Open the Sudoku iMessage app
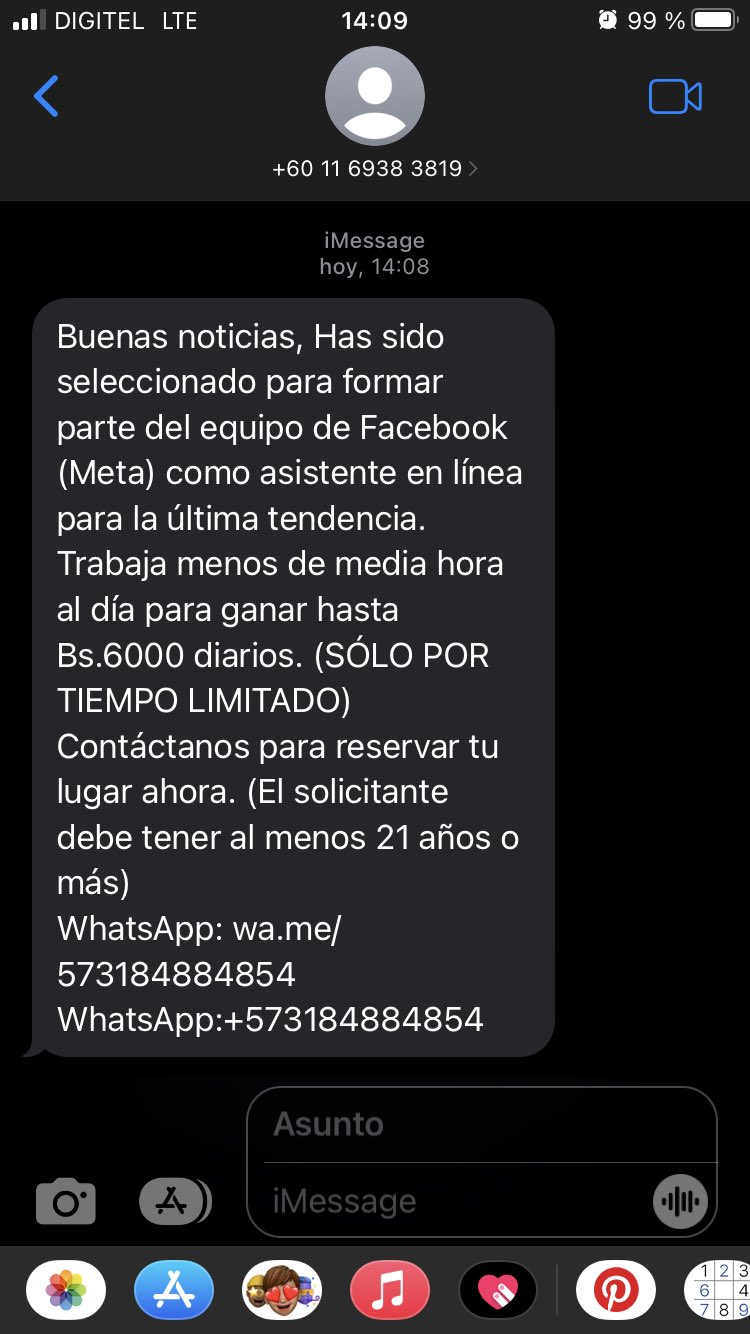 click(x=720, y=1290)
